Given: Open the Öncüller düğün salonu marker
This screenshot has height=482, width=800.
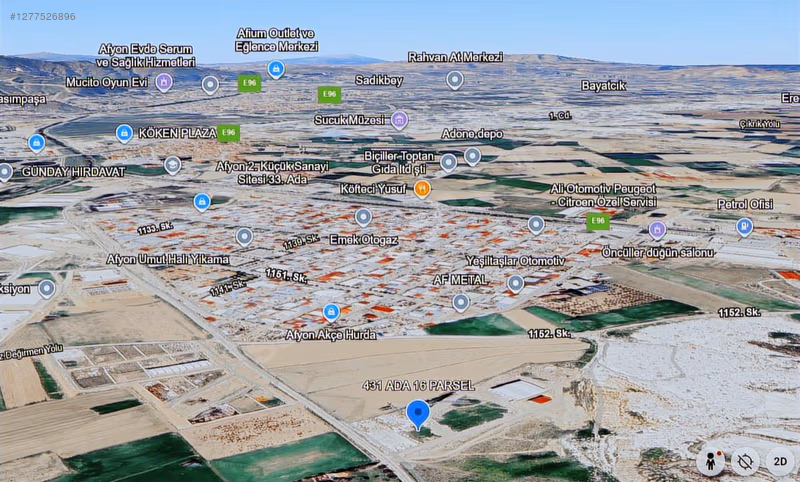Looking at the screenshot, I should click(x=657, y=230).
